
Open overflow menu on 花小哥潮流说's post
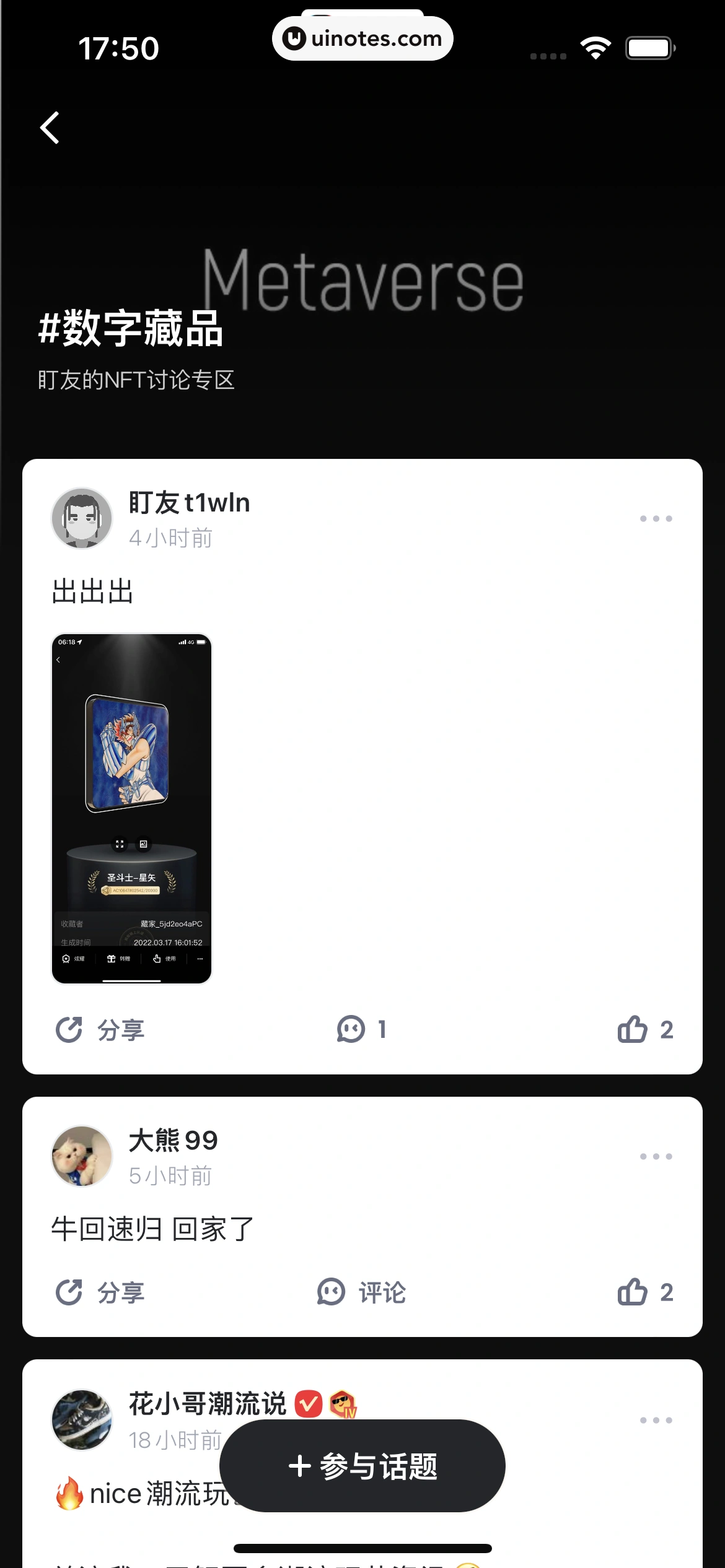coord(656,1420)
